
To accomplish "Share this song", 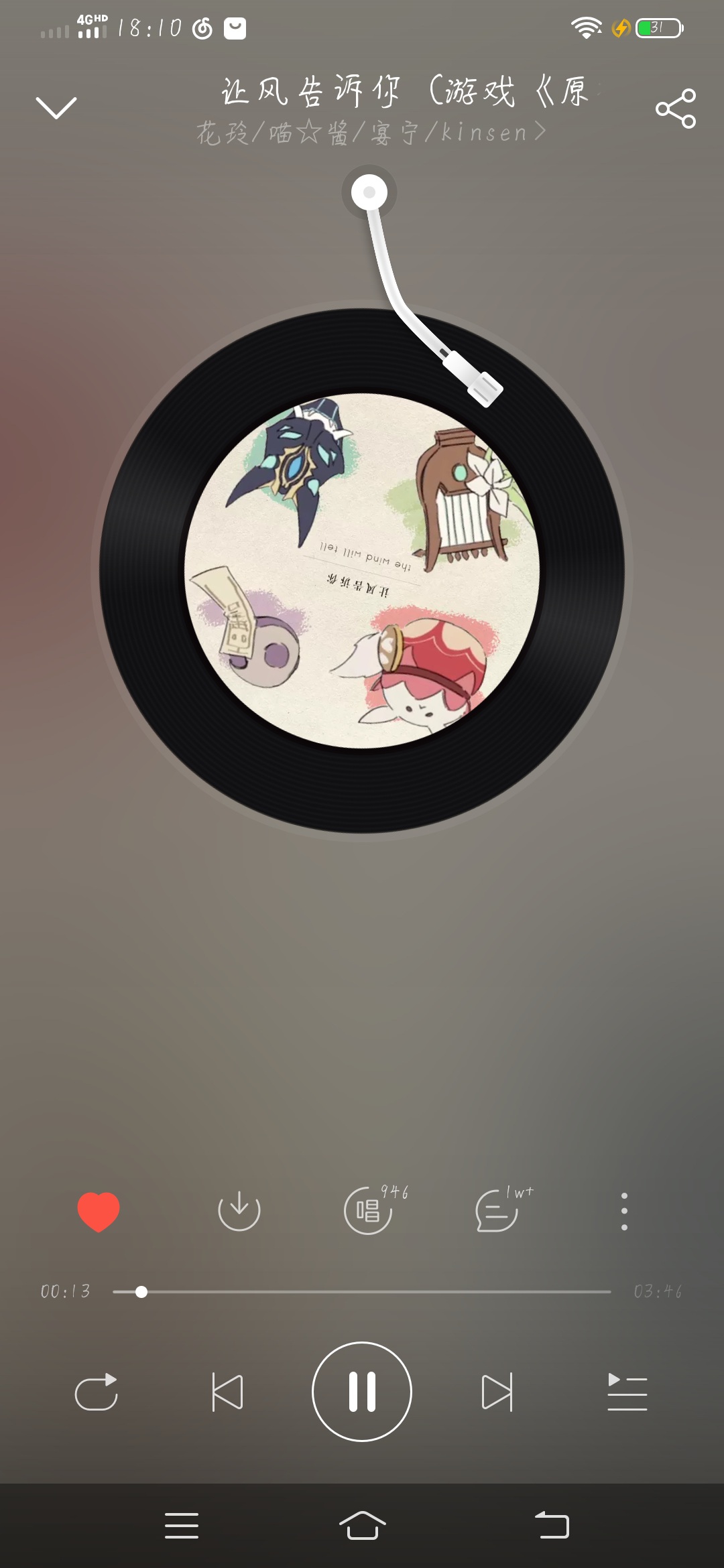I will pyautogui.click(x=675, y=109).
